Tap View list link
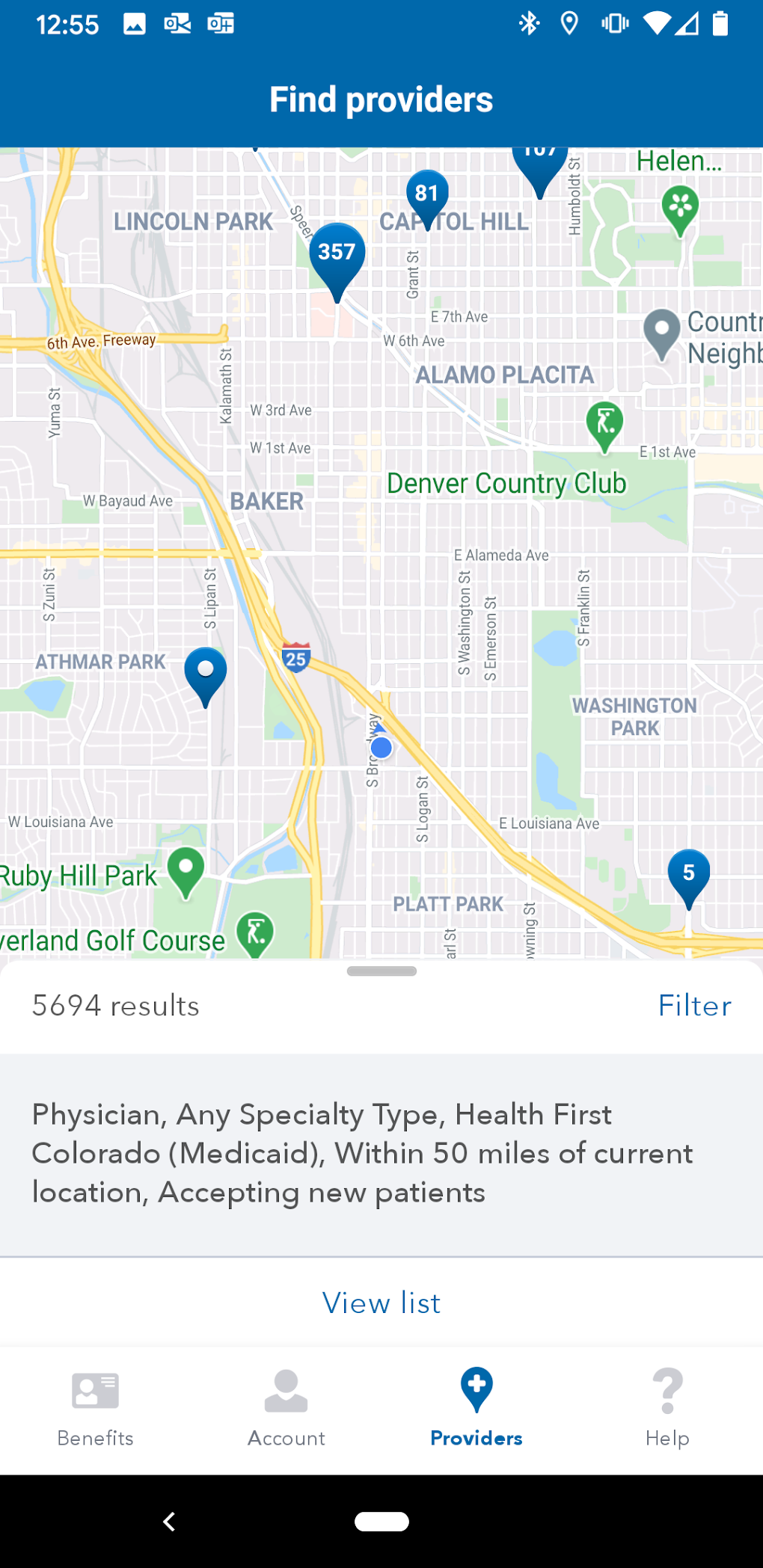The image size is (763, 1568). pyautogui.click(x=381, y=1303)
